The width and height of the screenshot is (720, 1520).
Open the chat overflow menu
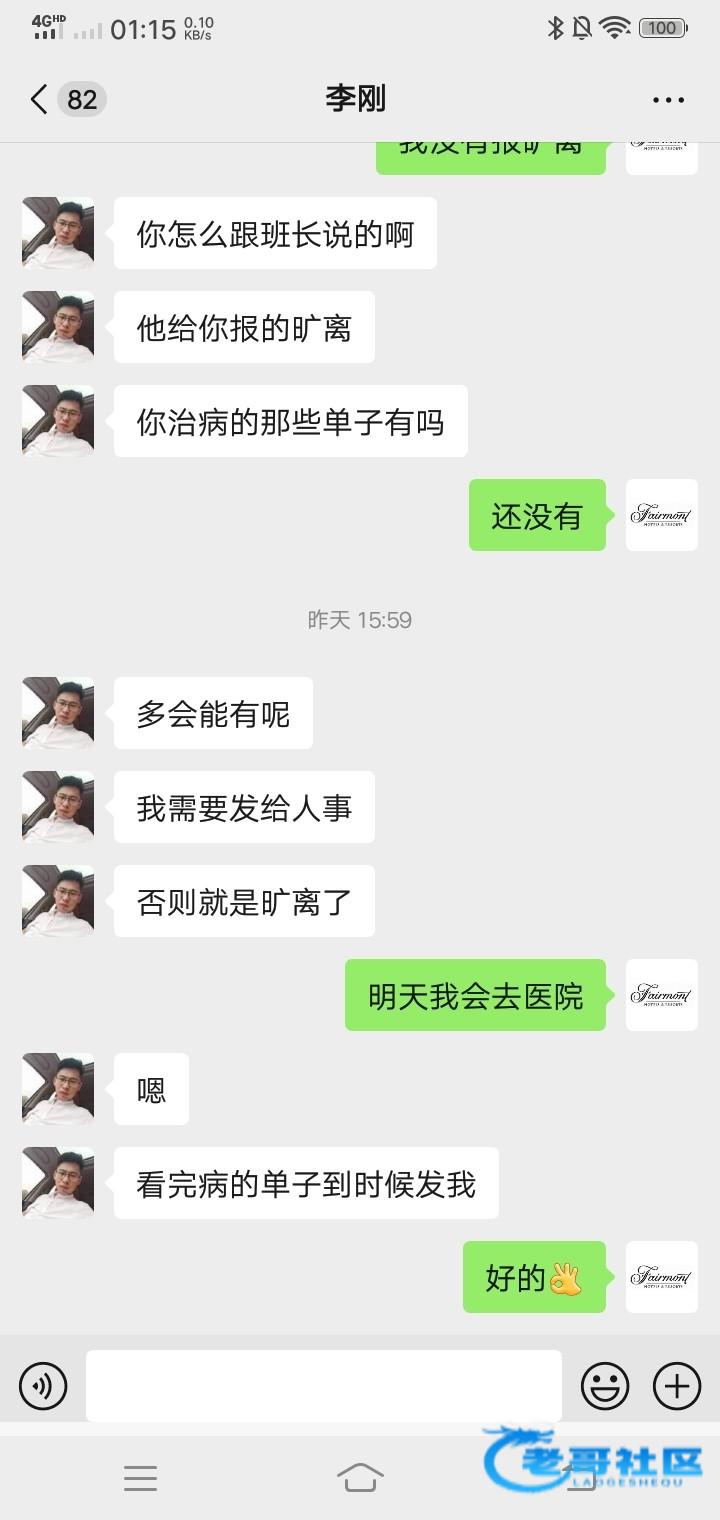tap(668, 100)
